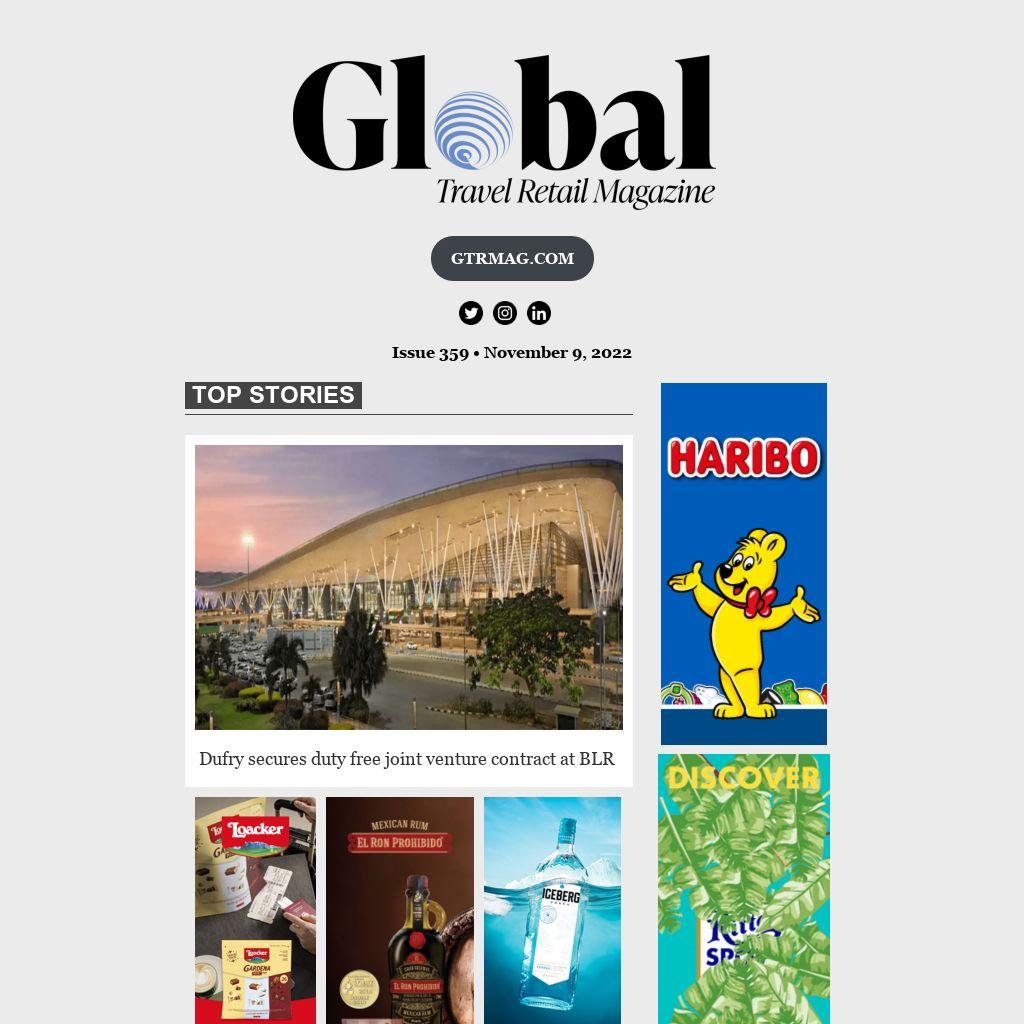Open the El Ron Prohibido rum ad

pos(399,910)
